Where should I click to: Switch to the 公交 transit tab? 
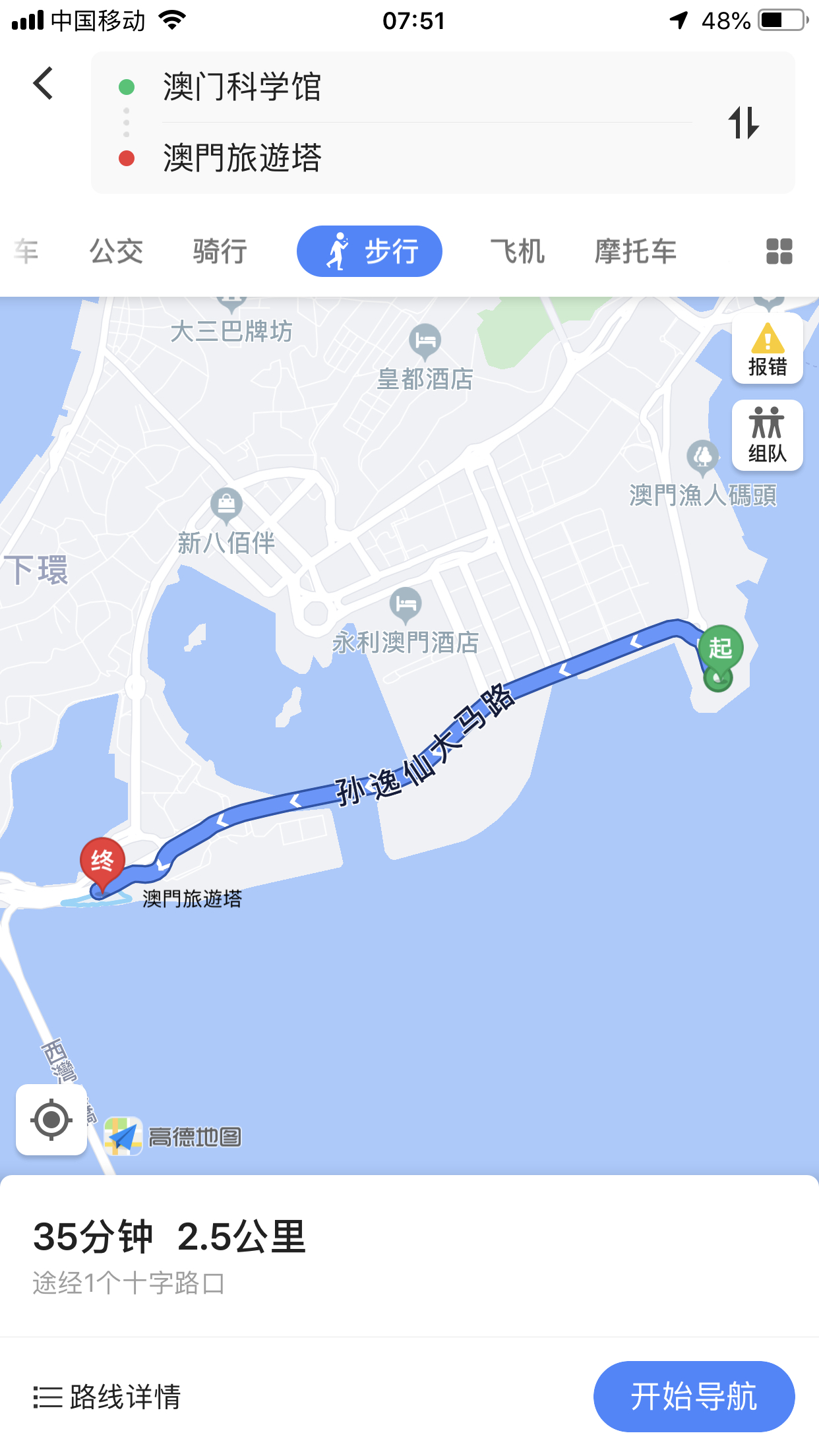[x=116, y=252]
